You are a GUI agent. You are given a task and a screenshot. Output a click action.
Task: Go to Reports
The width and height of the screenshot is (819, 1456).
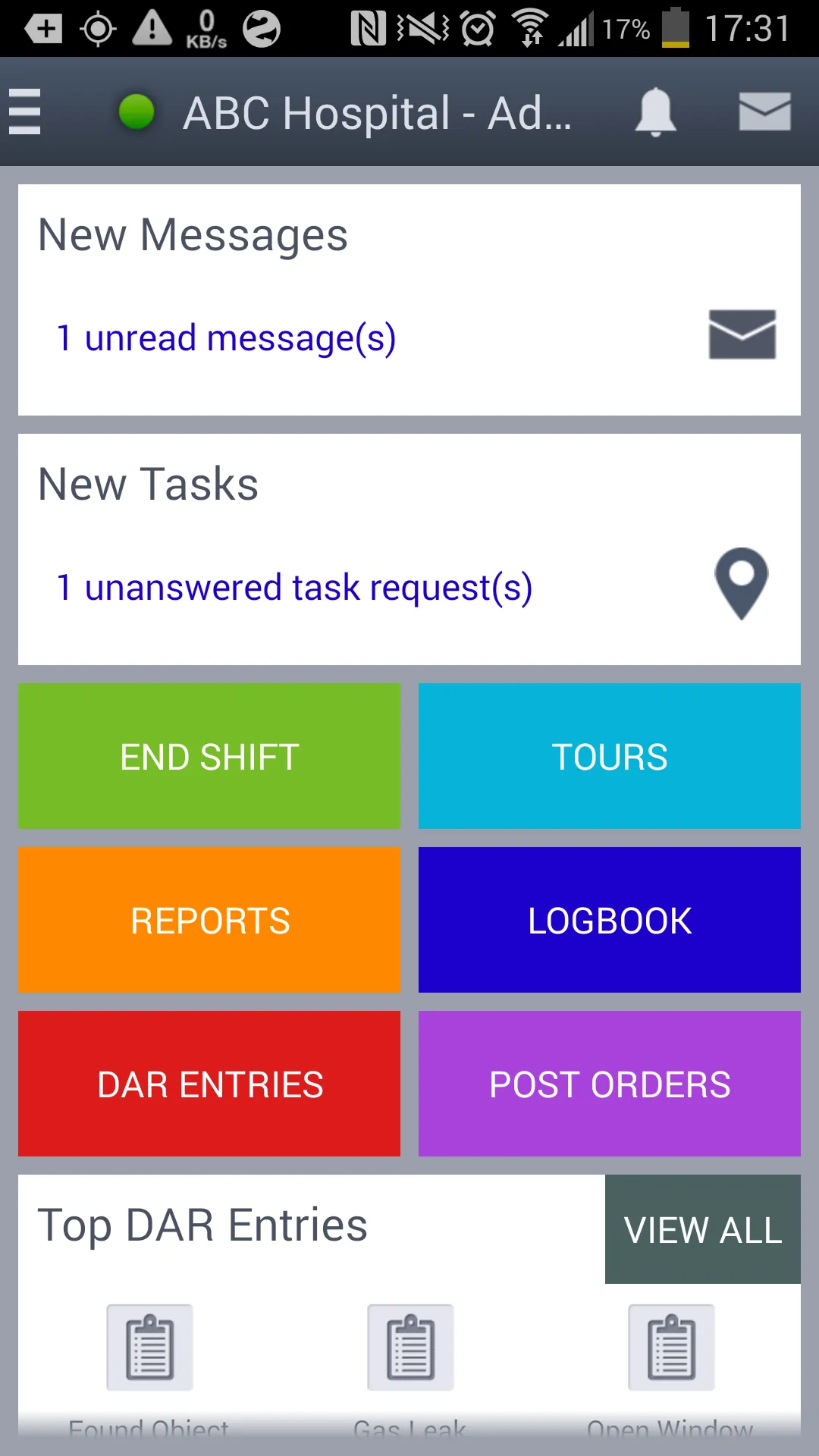[x=209, y=920]
